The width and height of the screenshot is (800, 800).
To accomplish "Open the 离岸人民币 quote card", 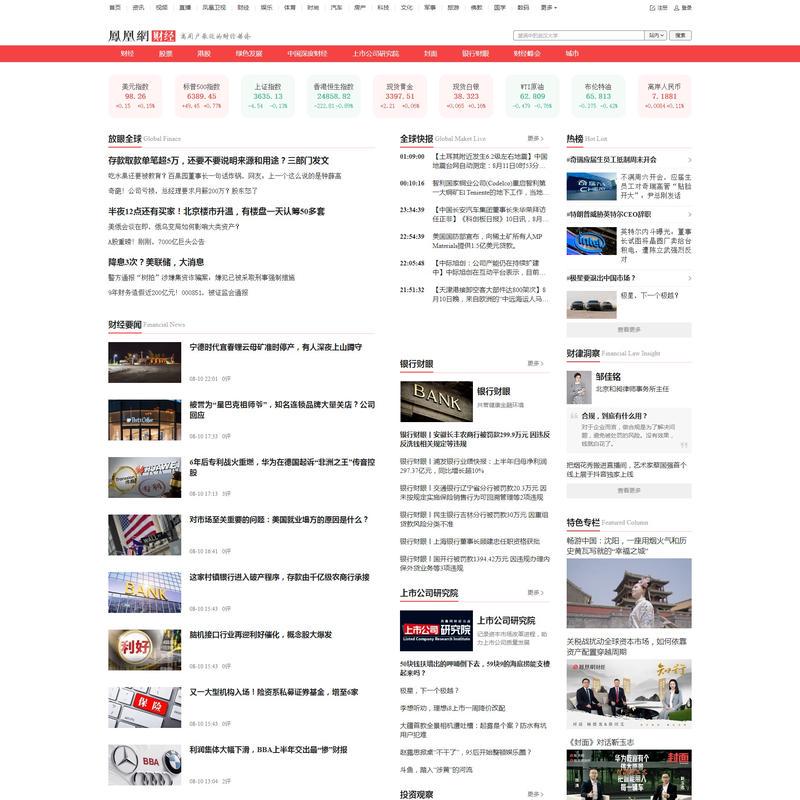I will pos(665,95).
